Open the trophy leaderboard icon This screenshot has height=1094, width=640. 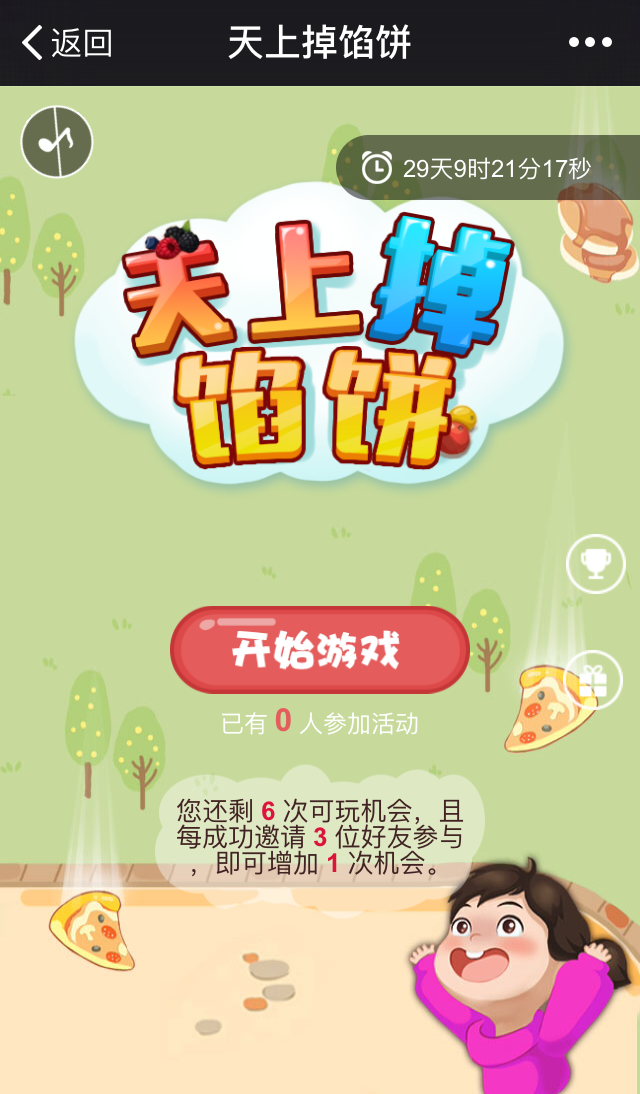(596, 565)
